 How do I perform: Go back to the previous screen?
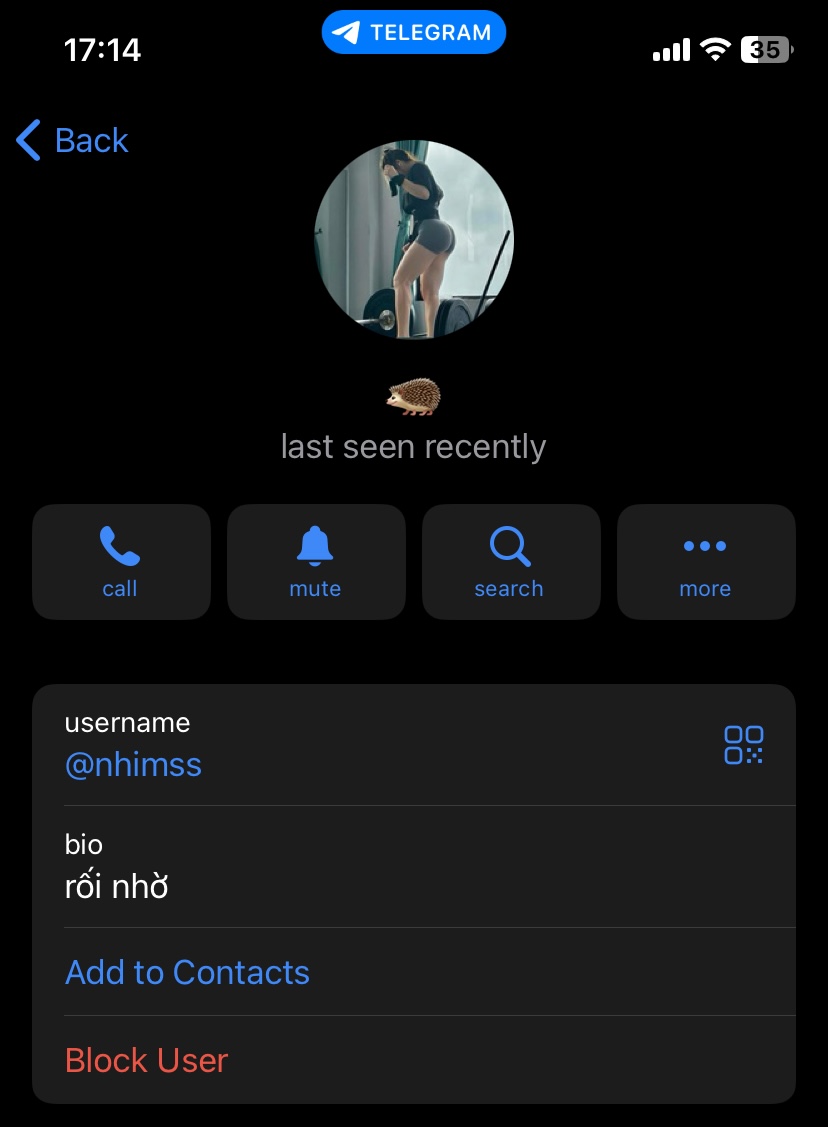click(x=73, y=141)
